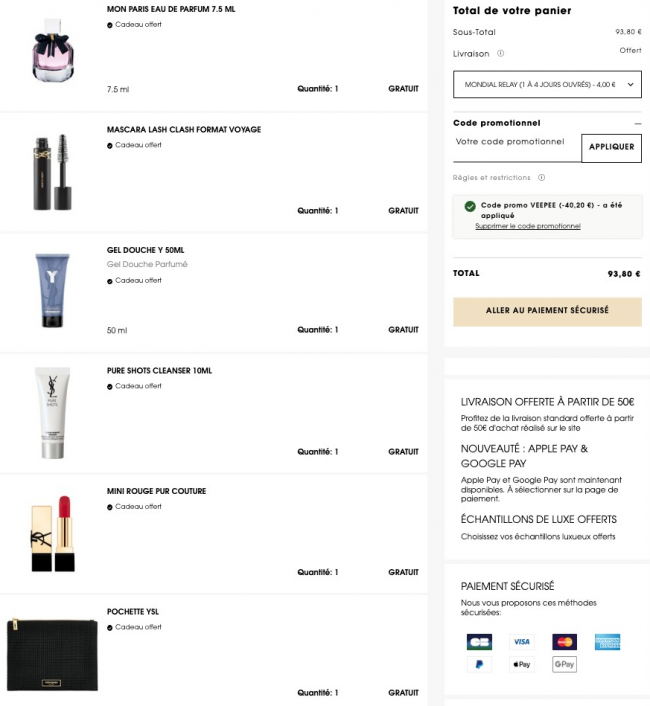The image size is (650, 706).
Task: Open the Mondial Relay delivery dropdown
Action: [547, 85]
